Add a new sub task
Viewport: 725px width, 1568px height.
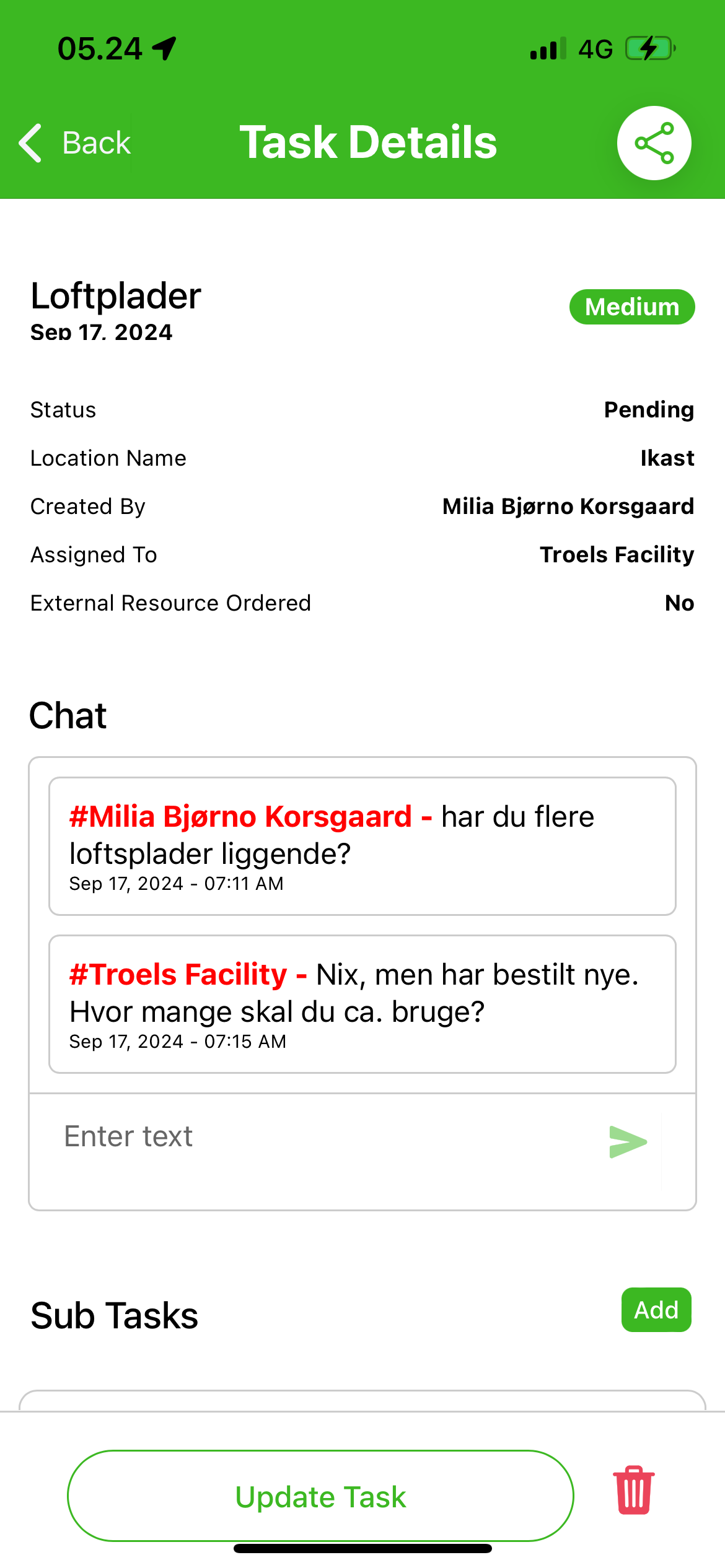click(x=656, y=1310)
